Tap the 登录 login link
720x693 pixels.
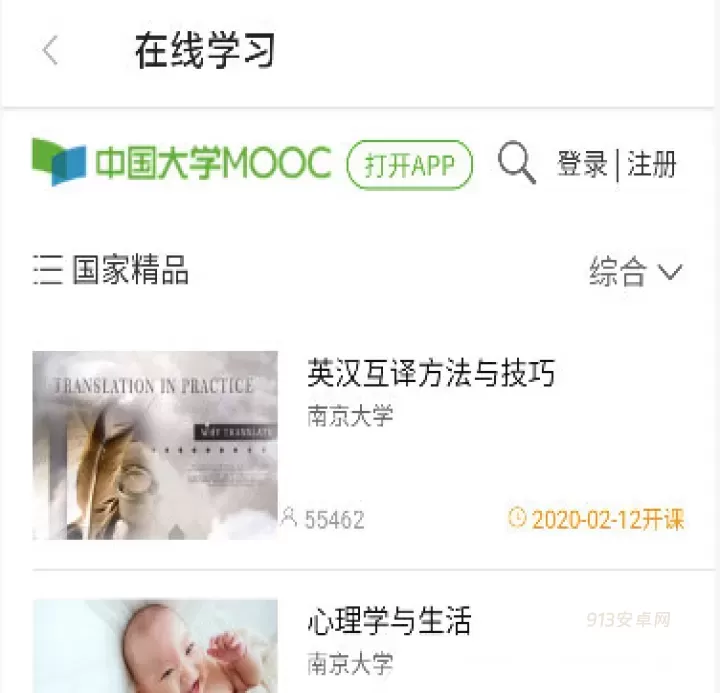pos(582,164)
